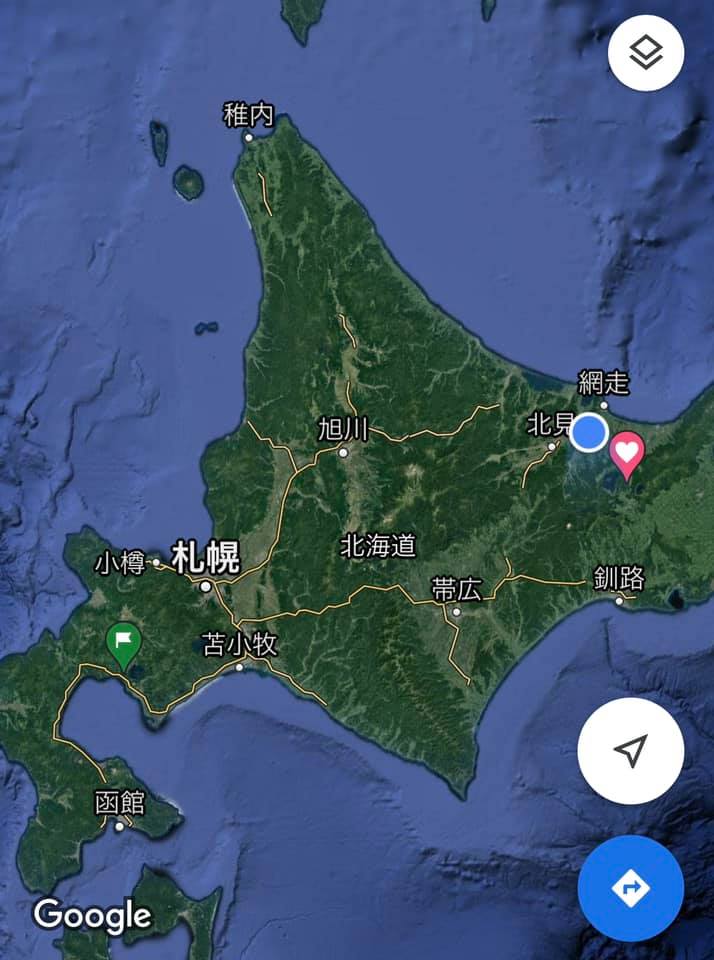This screenshot has height=960, width=714.
Task: Select the 函館 city label
Action: [120, 803]
